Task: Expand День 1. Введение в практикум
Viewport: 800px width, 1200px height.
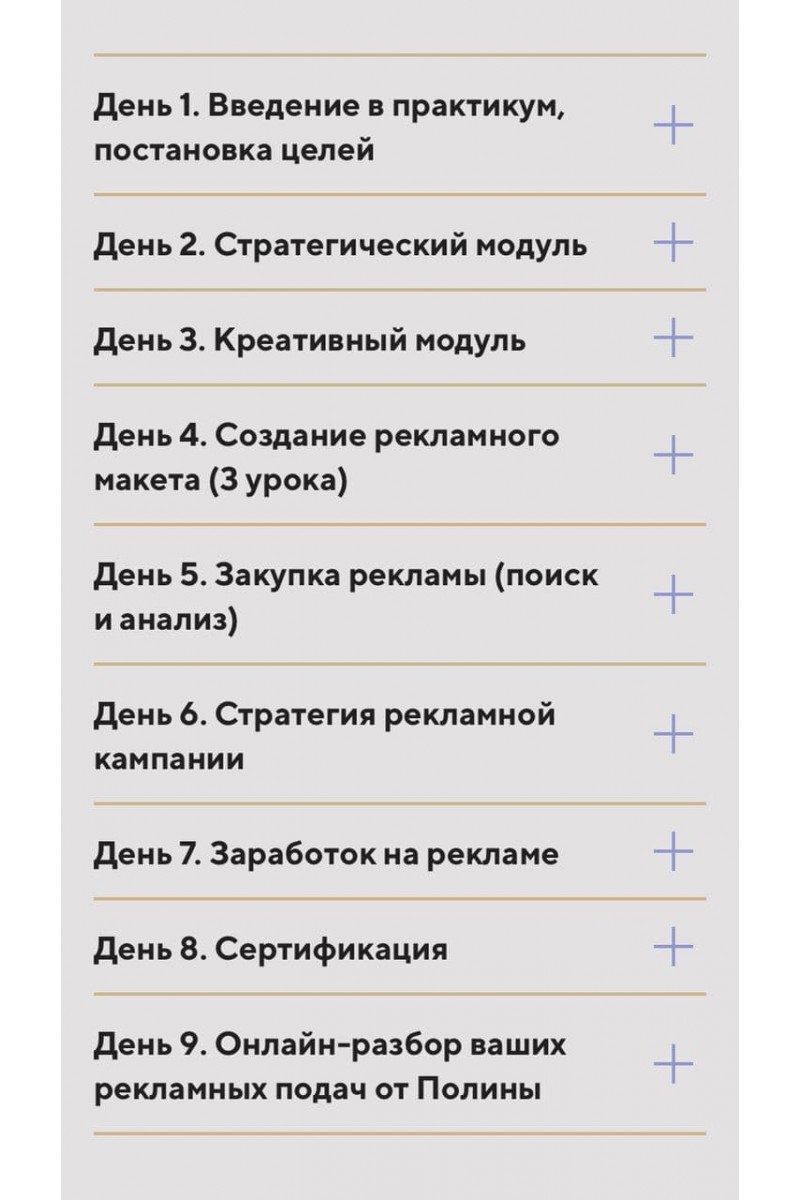Action: click(673, 127)
